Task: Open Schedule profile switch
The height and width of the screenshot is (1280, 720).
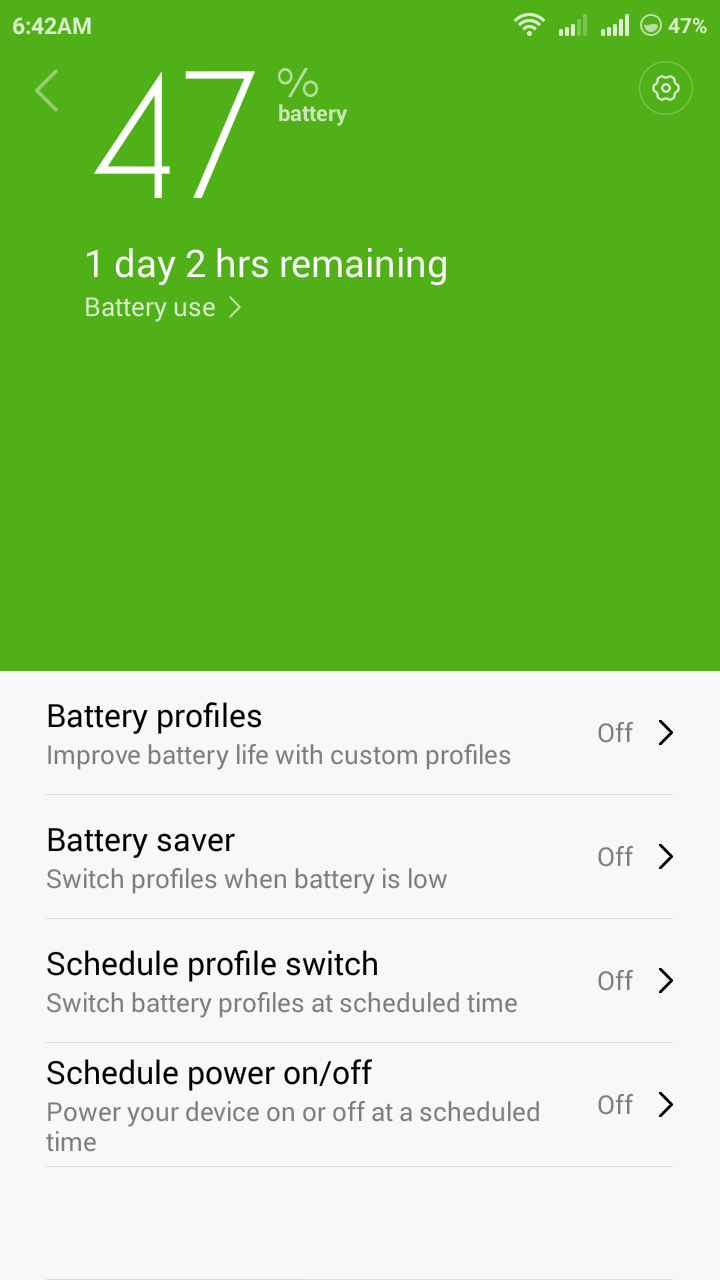Action: coord(360,981)
